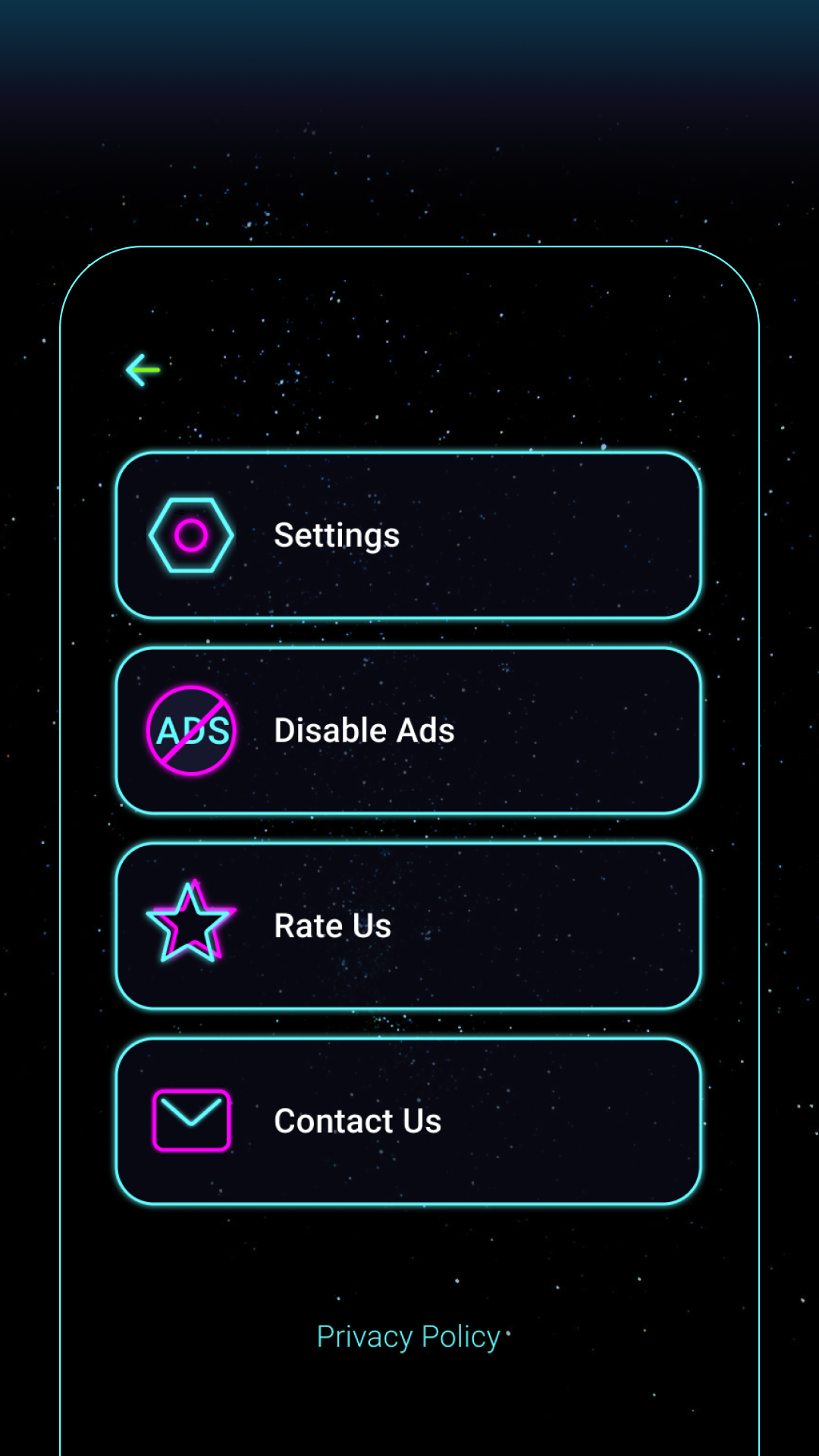Open the Privacy Policy link

tap(408, 1336)
